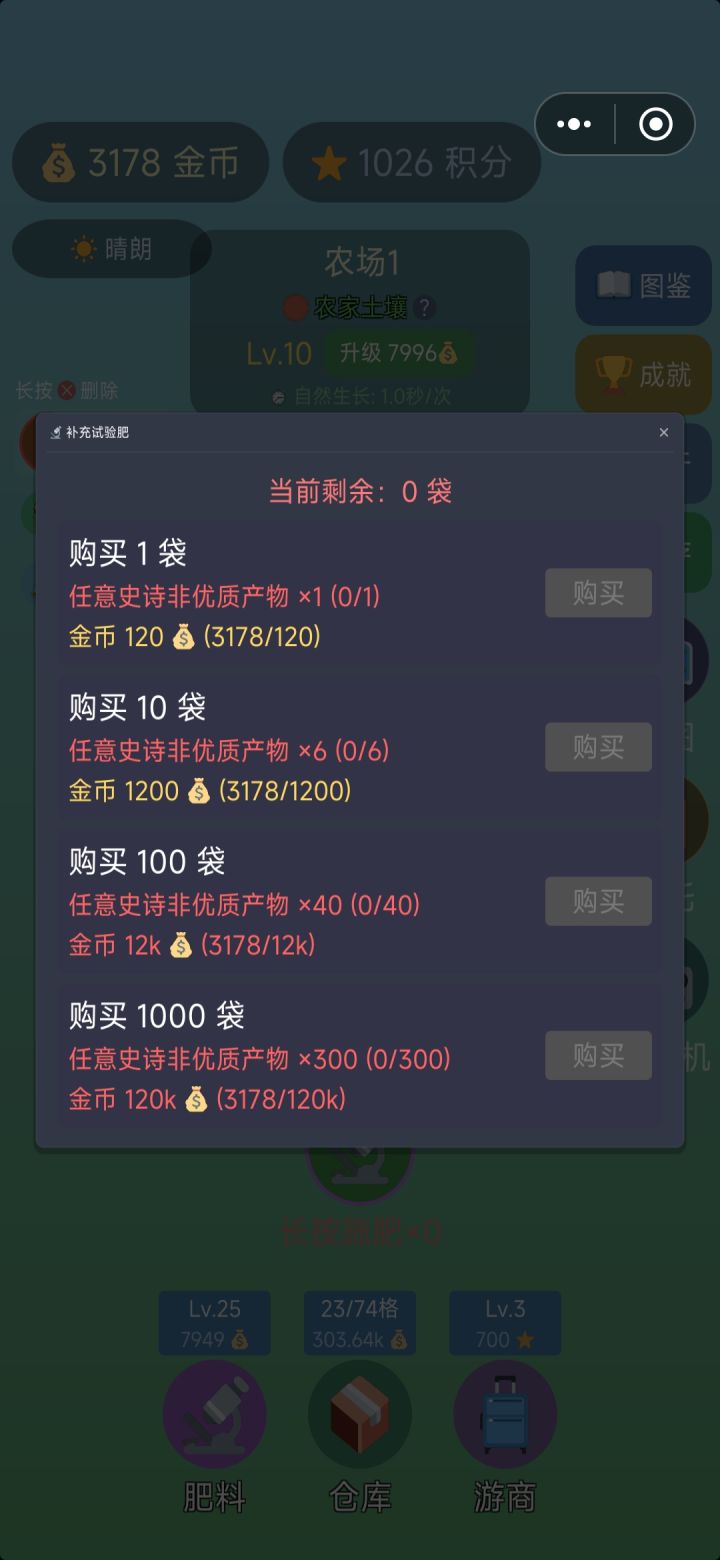Click the 23/74格 storage capacity indicator

[359, 1323]
